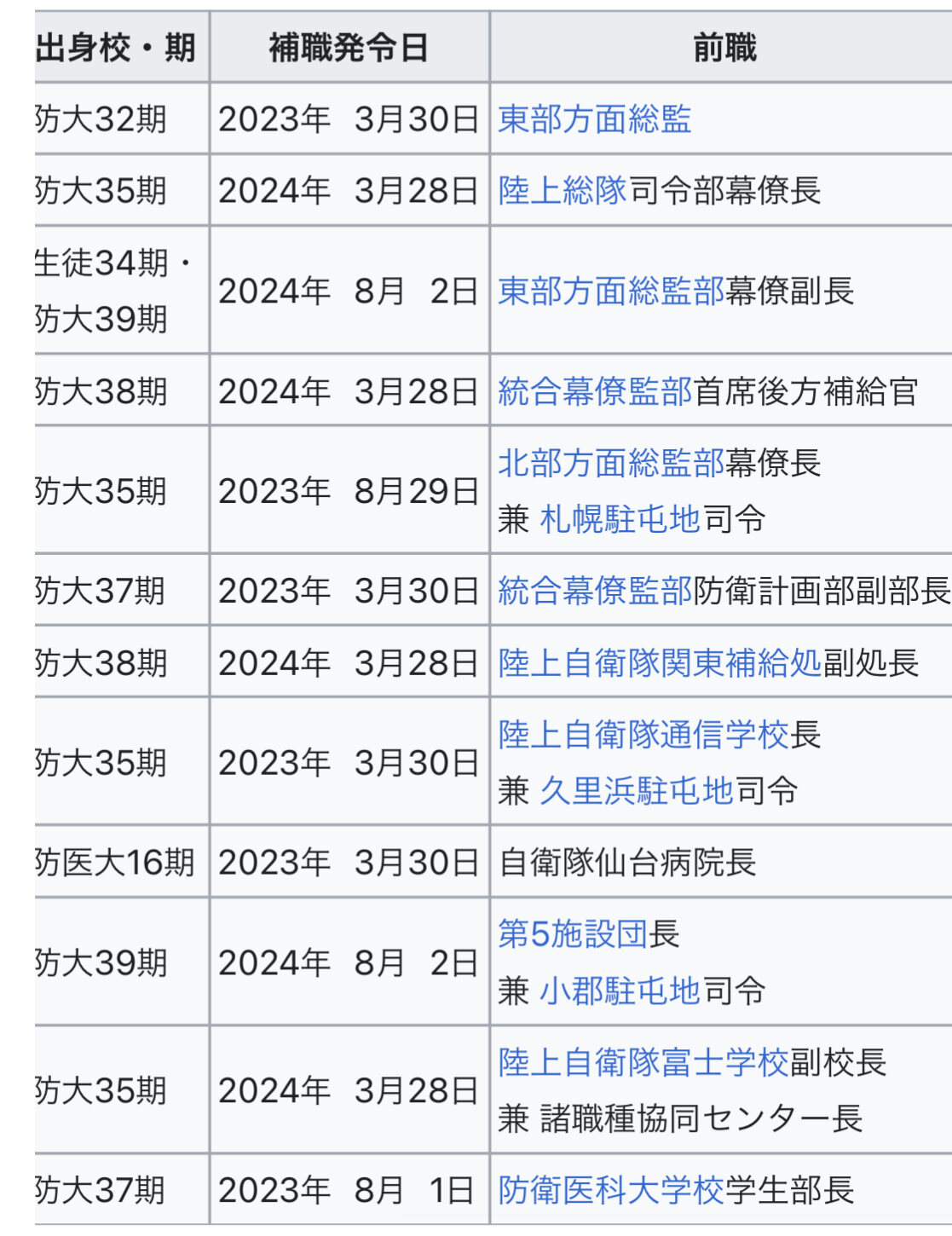Follow the 陸上自衛隊富士学校 link
Image resolution: width=952 pixels, height=1236 pixels.
point(643,1062)
